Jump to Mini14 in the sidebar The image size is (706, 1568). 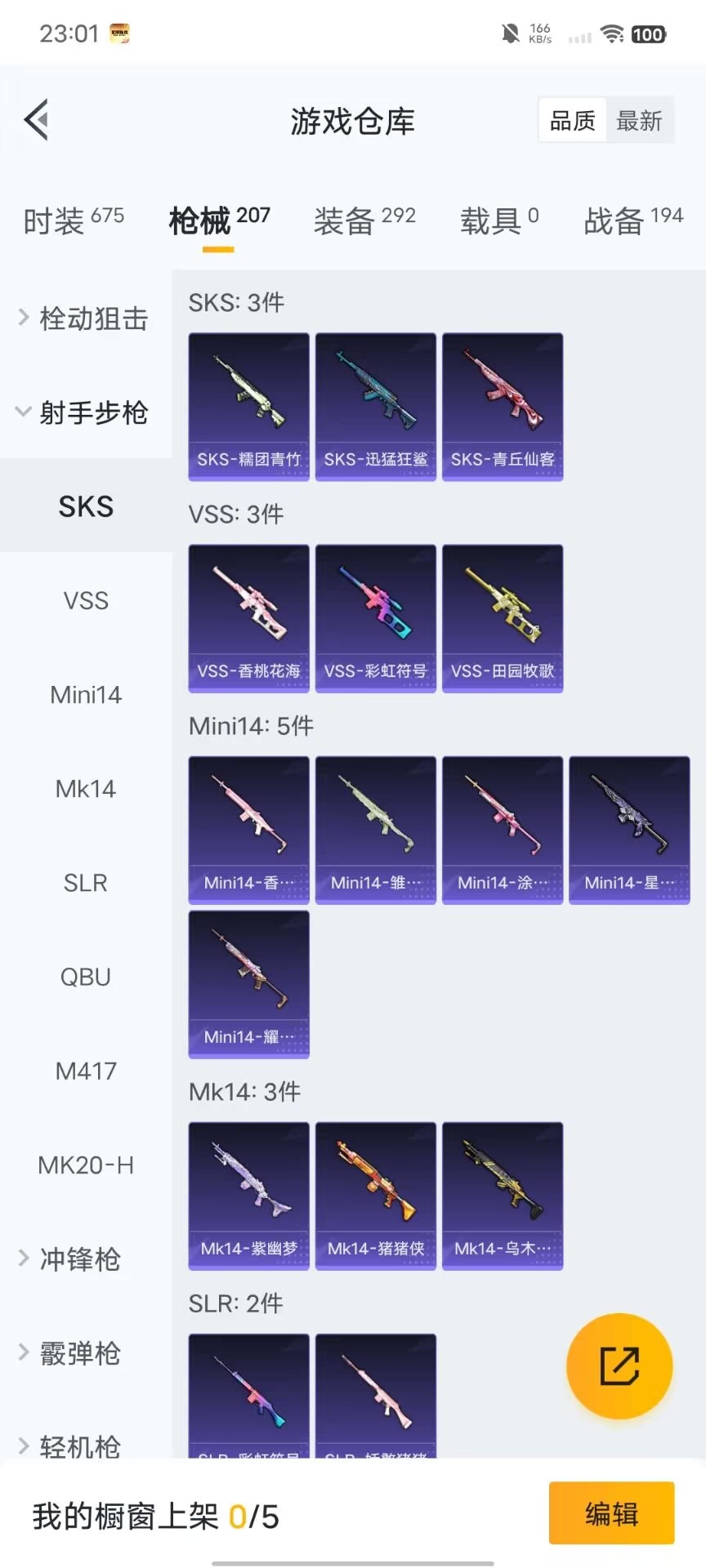(x=86, y=695)
